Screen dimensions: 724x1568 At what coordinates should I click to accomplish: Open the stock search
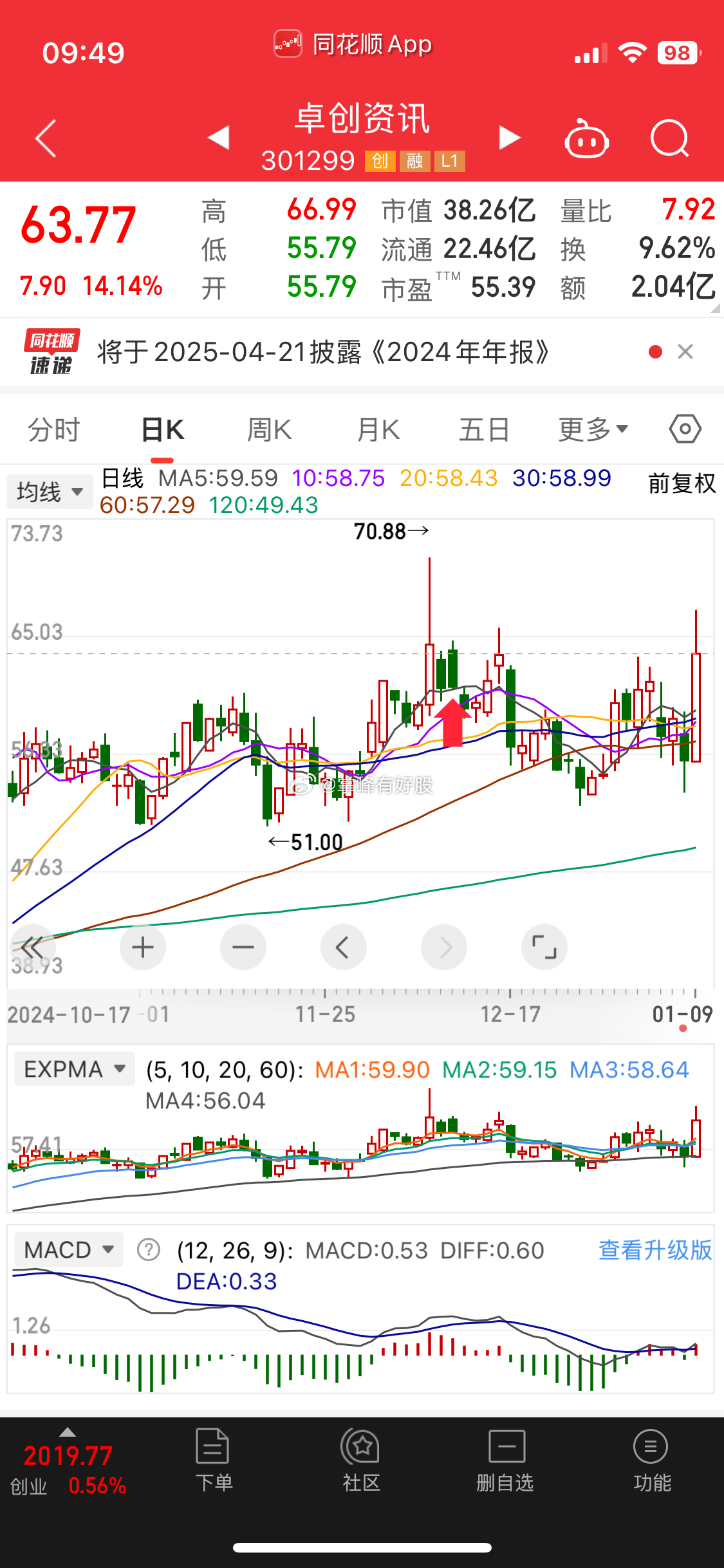pos(670,138)
